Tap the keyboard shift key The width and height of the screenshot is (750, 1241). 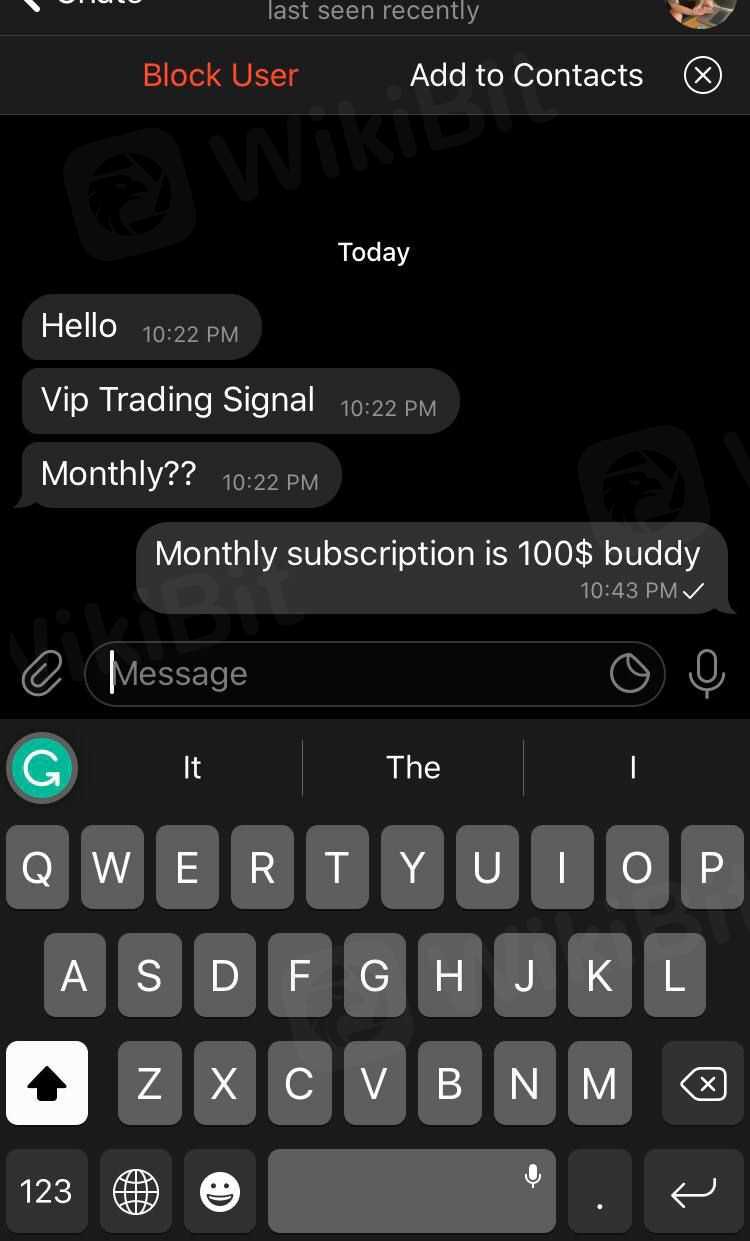click(x=47, y=1083)
